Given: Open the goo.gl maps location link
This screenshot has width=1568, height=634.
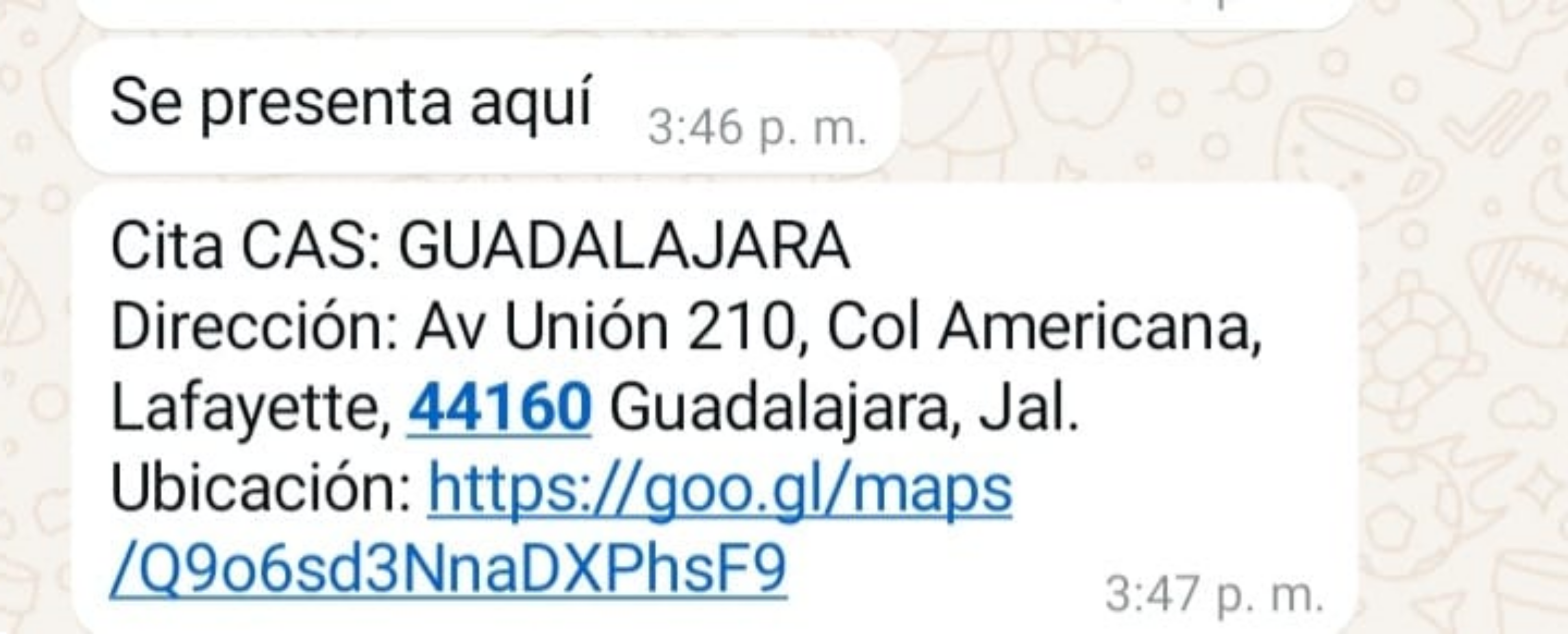Looking at the screenshot, I should click(718, 490).
